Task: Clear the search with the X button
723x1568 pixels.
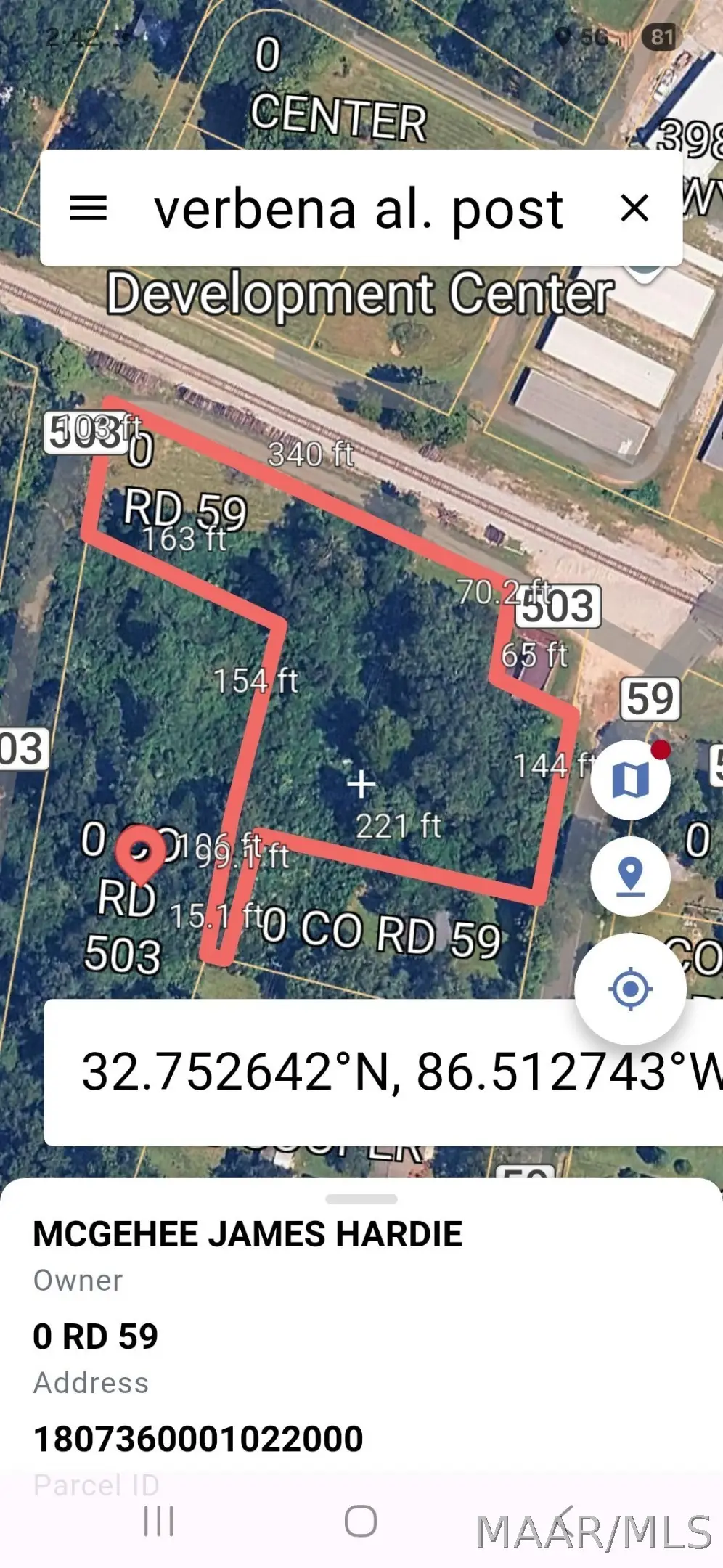Action: [x=634, y=209]
